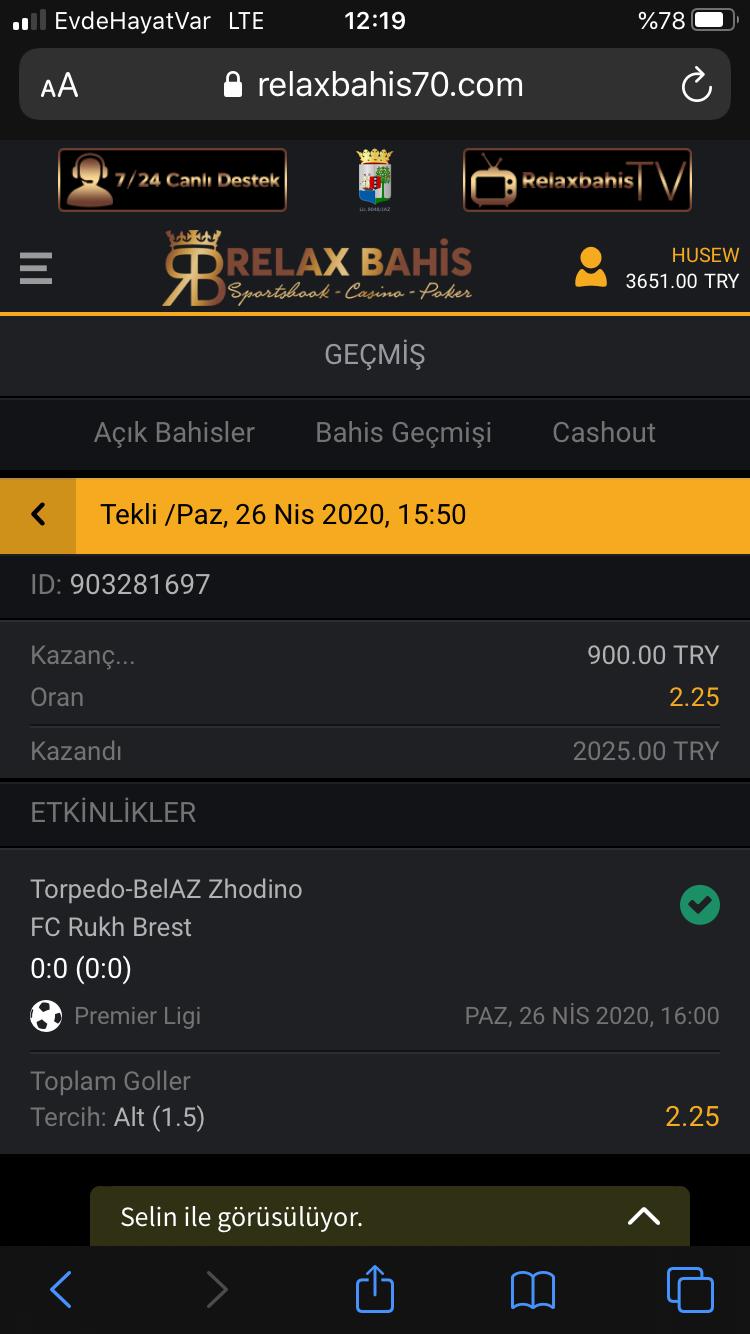
Task: Open the Safari text size options
Action: (59, 86)
